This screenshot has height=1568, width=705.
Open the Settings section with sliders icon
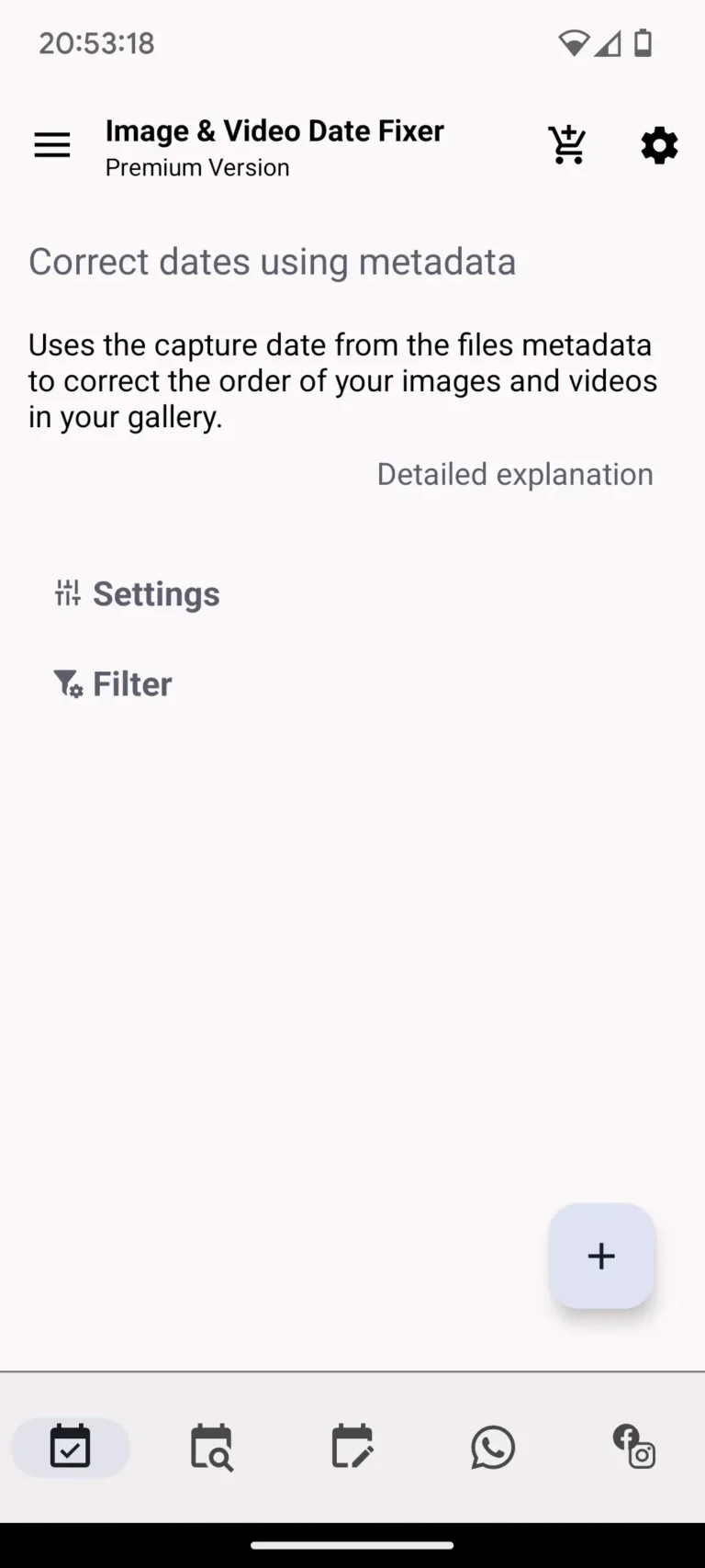tap(138, 593)
